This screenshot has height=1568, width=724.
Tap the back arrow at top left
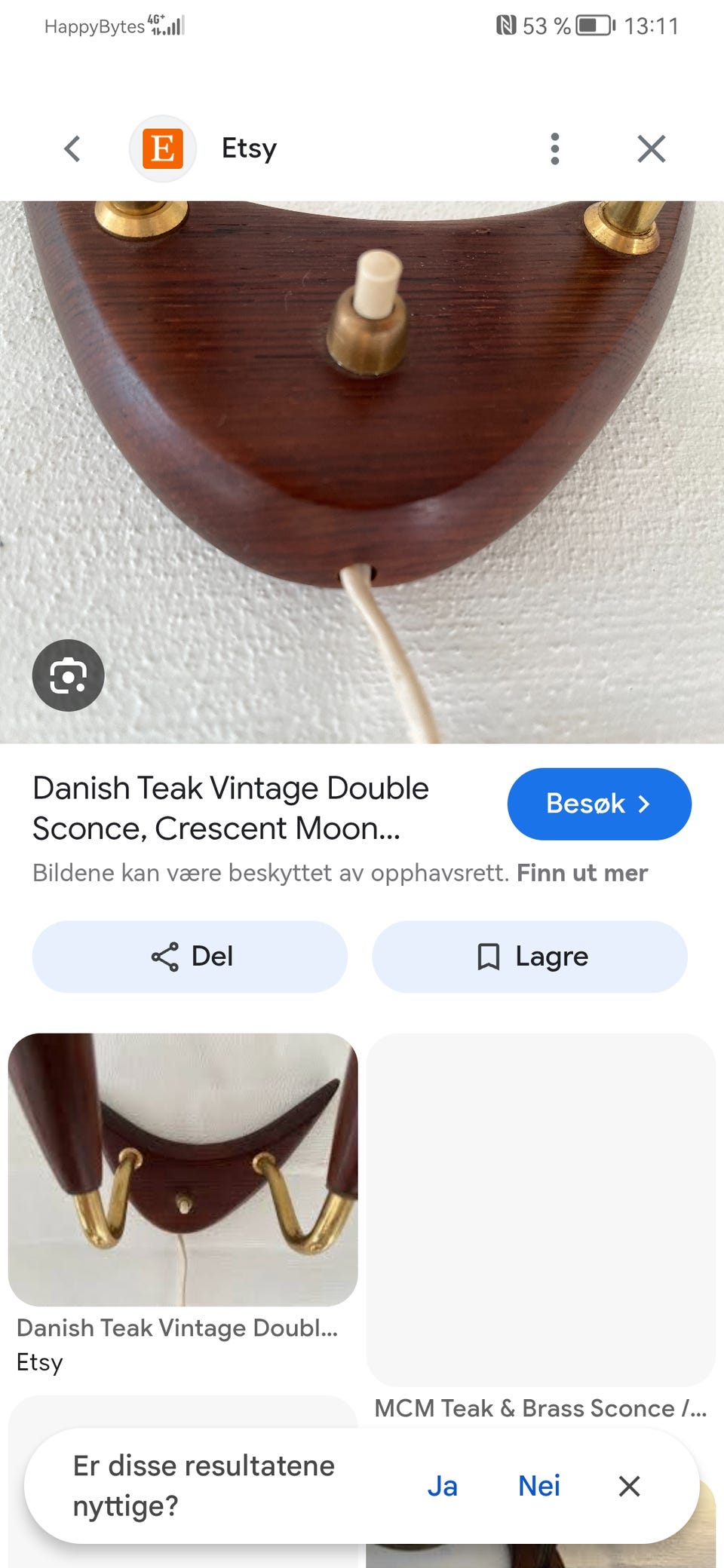tap(72, 149)
